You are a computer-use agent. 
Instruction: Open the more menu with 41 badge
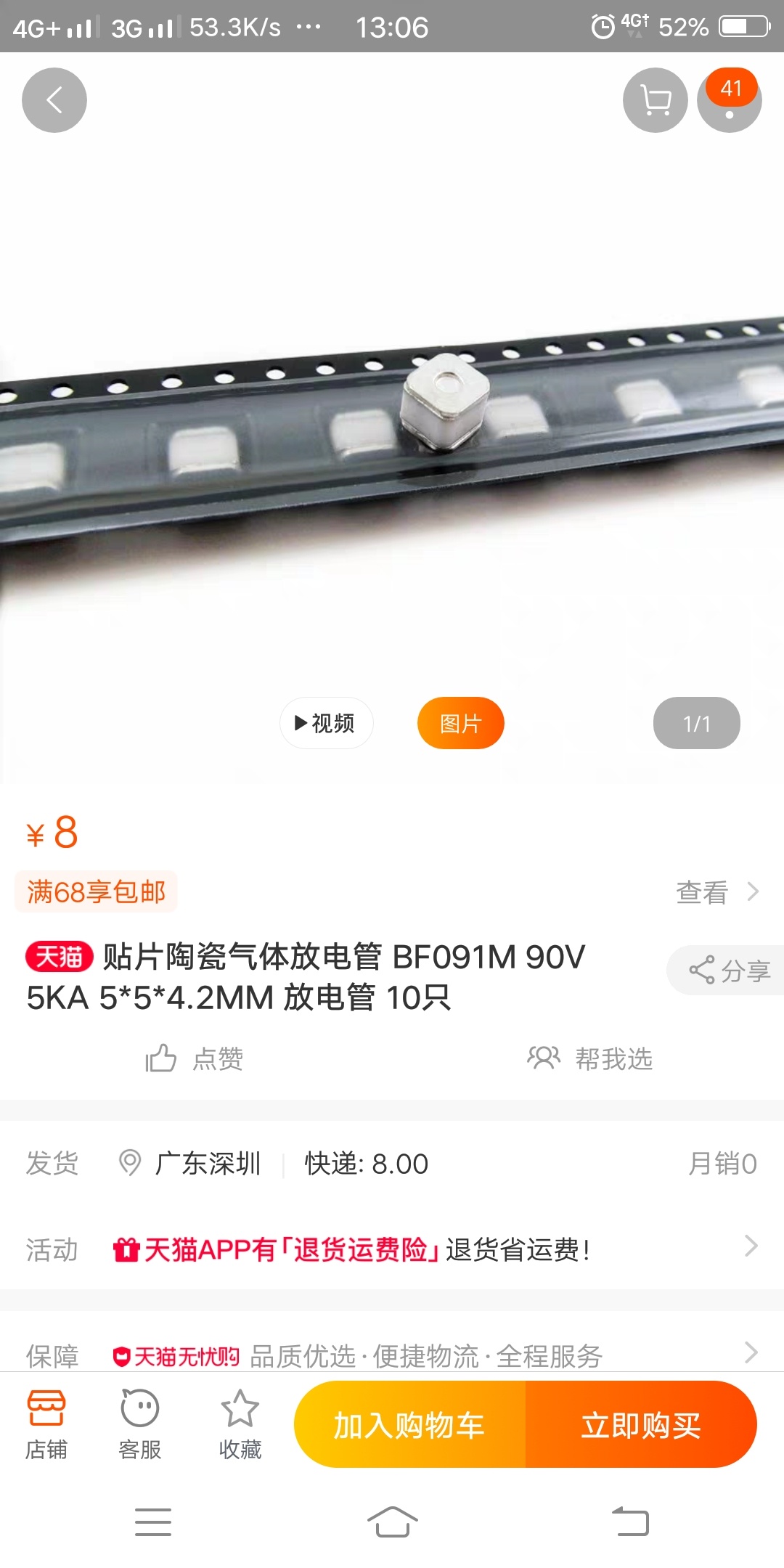[729, 102]
